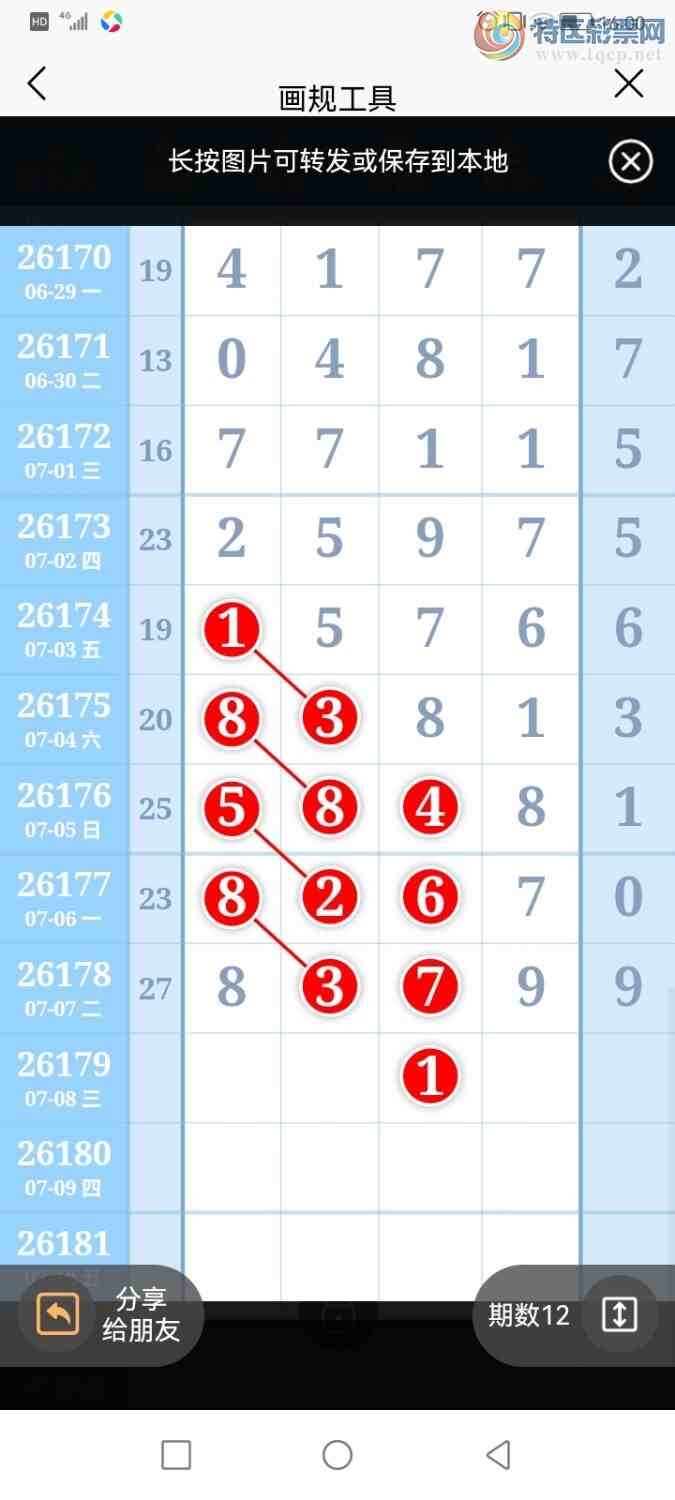Go back using the header arrow
The width and height of the screenshot is (675, 1500).
tap(37, 84)
